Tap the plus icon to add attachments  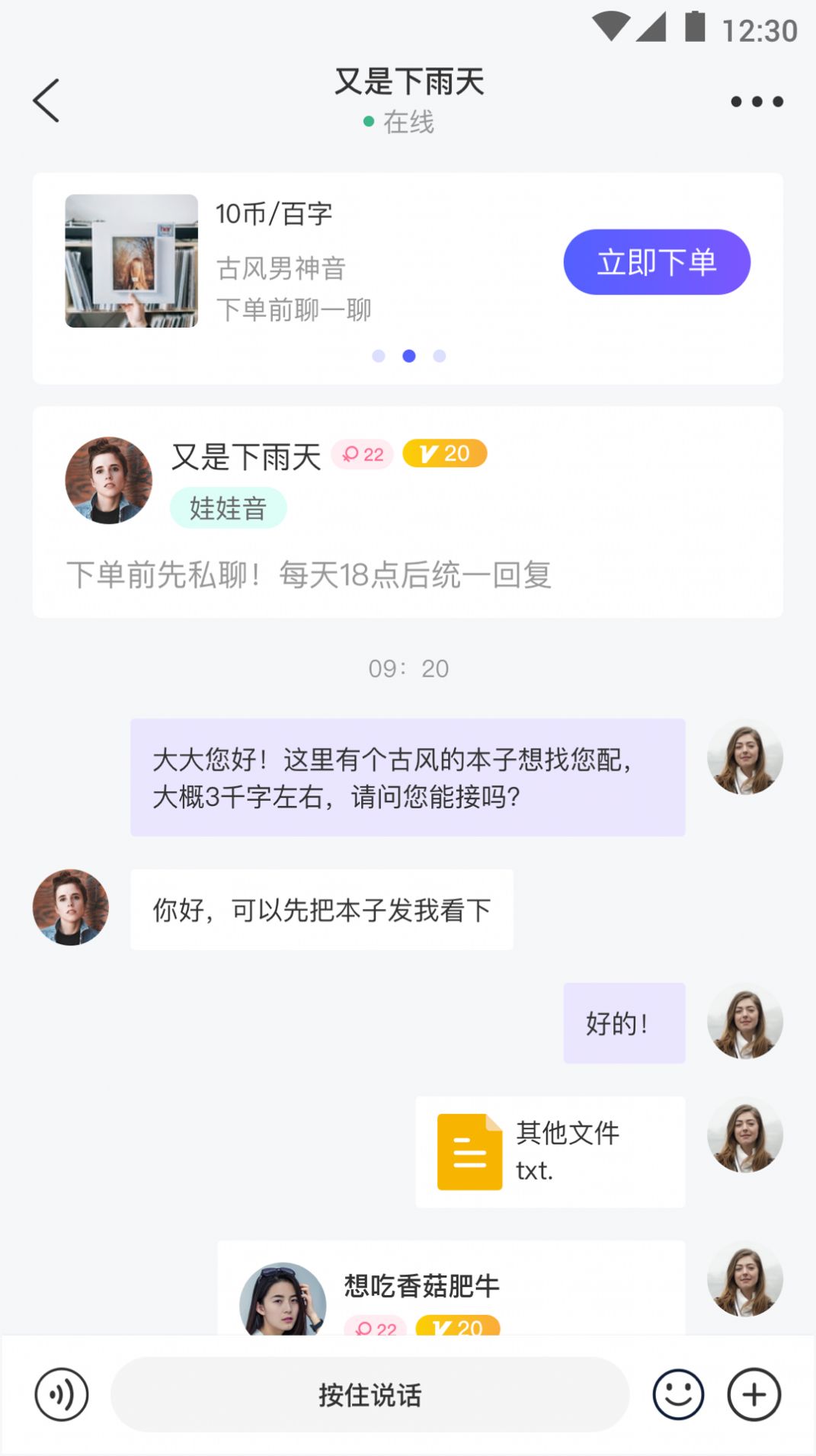point(754,1394)
